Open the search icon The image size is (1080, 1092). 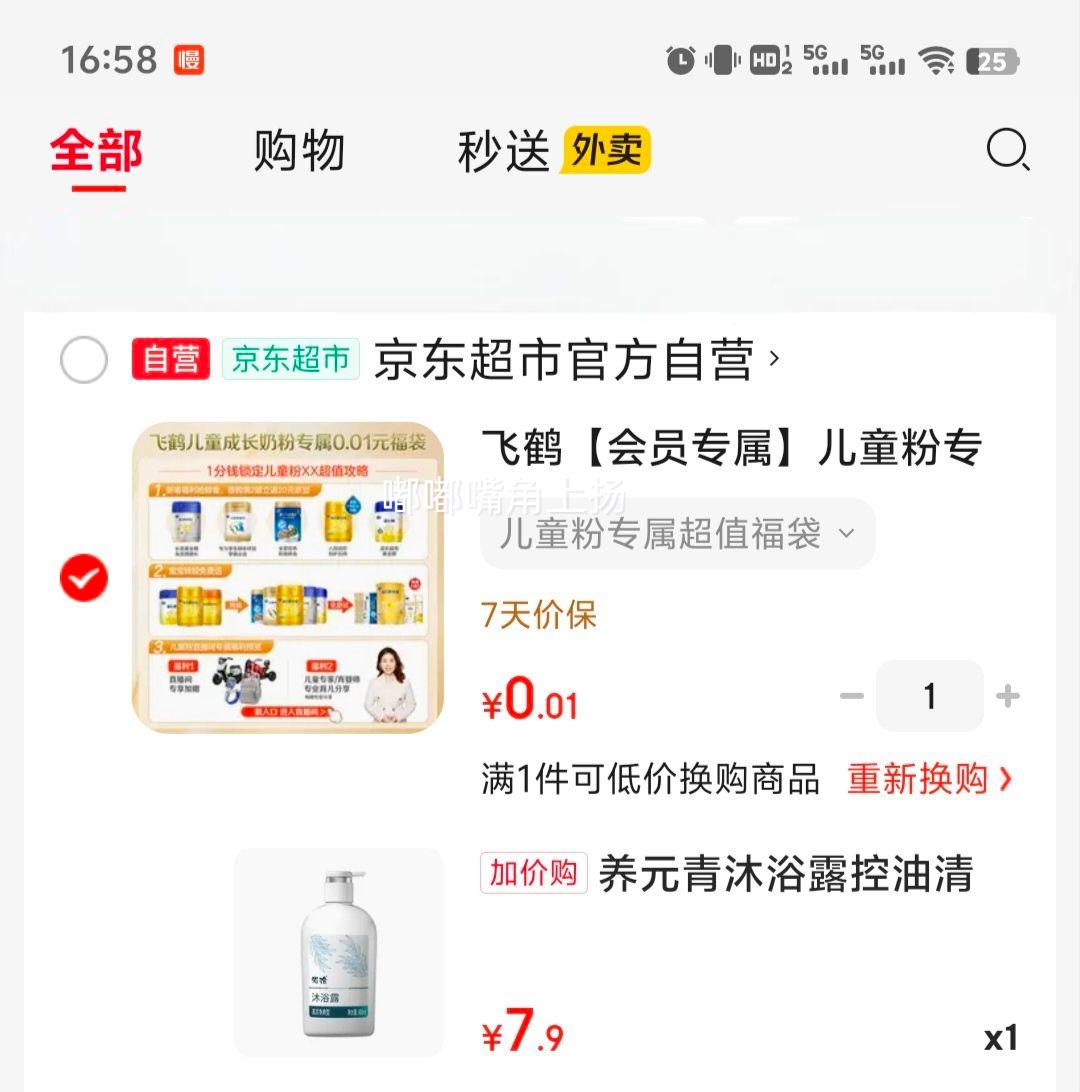pyautogui.click(x=1007, y=151)
